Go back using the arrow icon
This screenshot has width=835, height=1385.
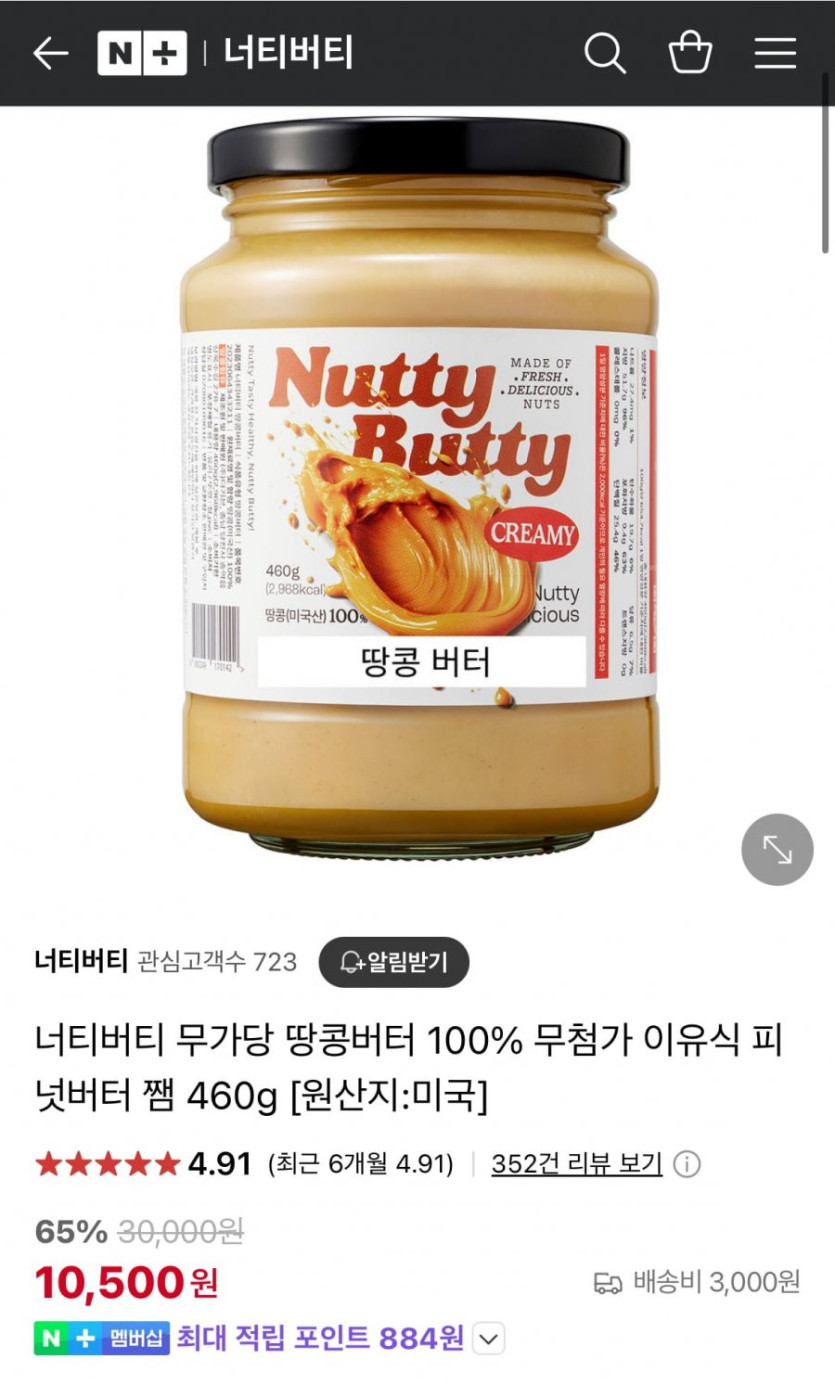(x=50, y=53)
